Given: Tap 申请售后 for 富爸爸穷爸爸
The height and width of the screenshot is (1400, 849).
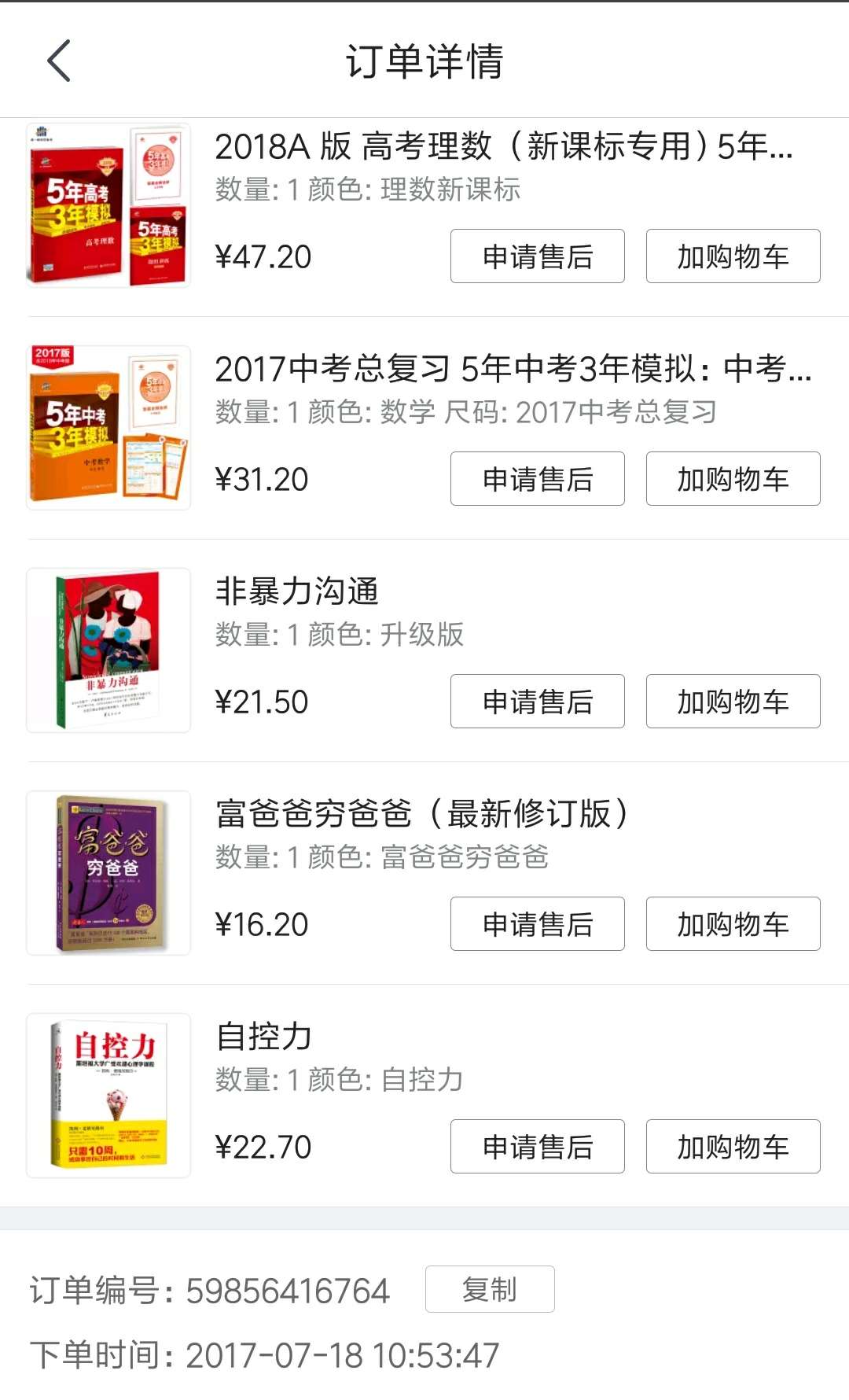Looking at the screenshot, I should [537, 924].
